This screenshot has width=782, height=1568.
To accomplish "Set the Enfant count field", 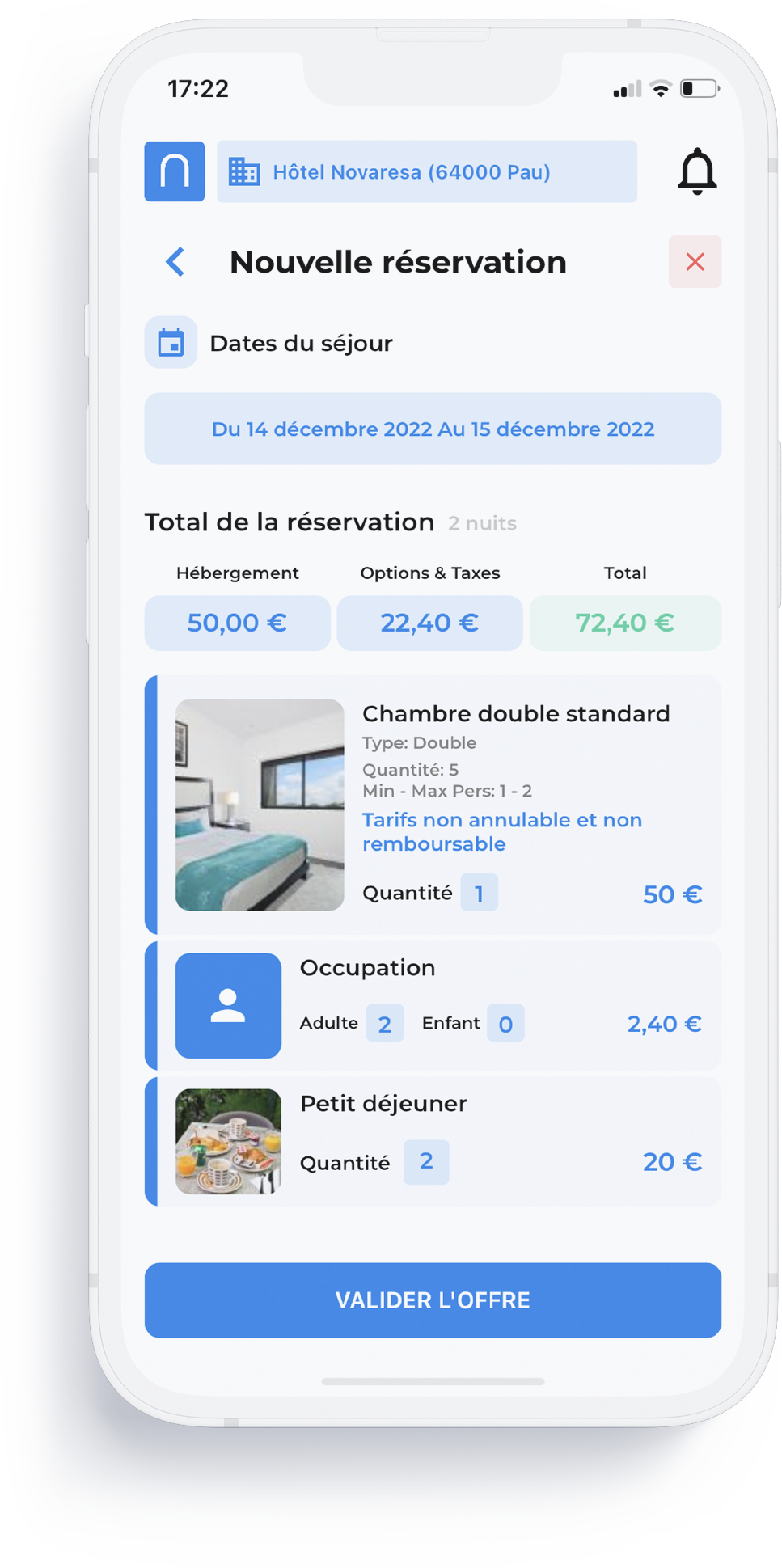I will [505, 1024].
